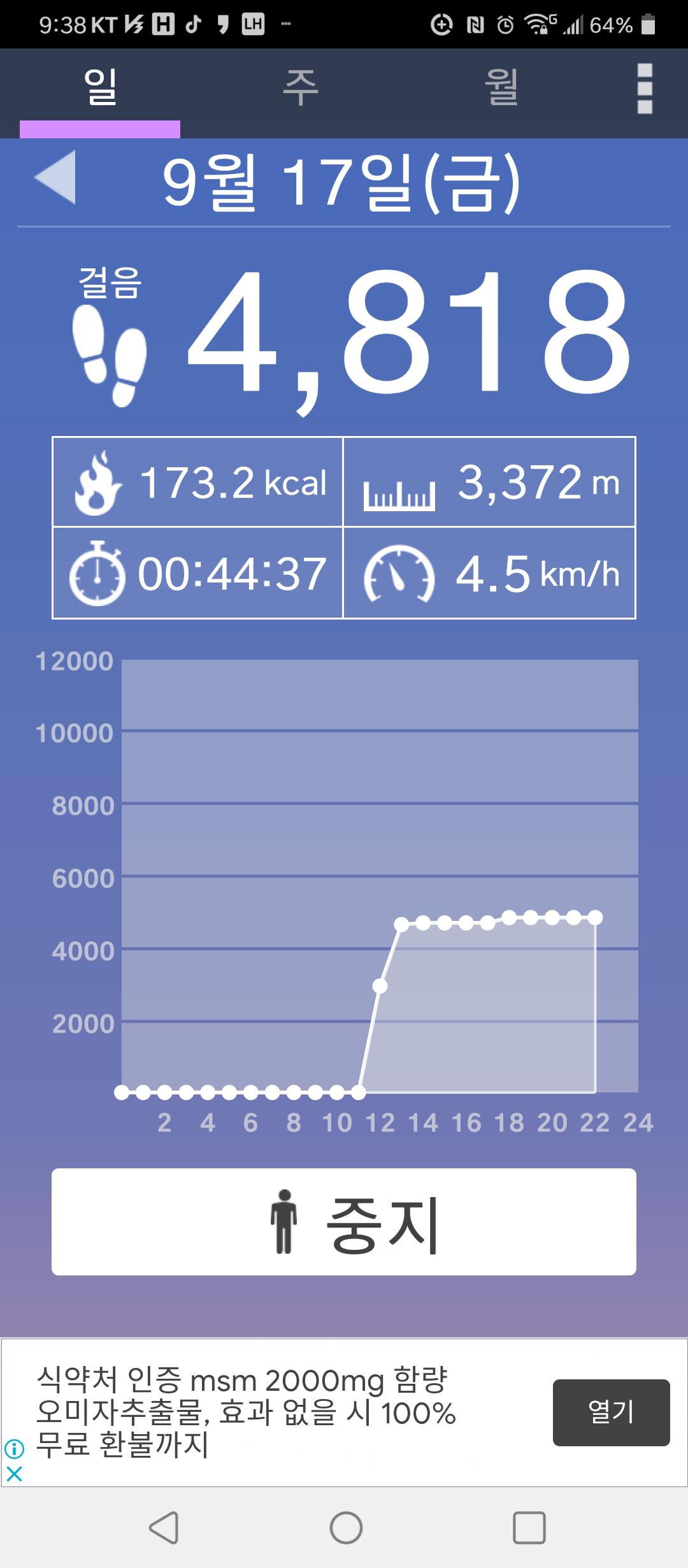Tap the 중지 button to stop counting

(344, 1221)
